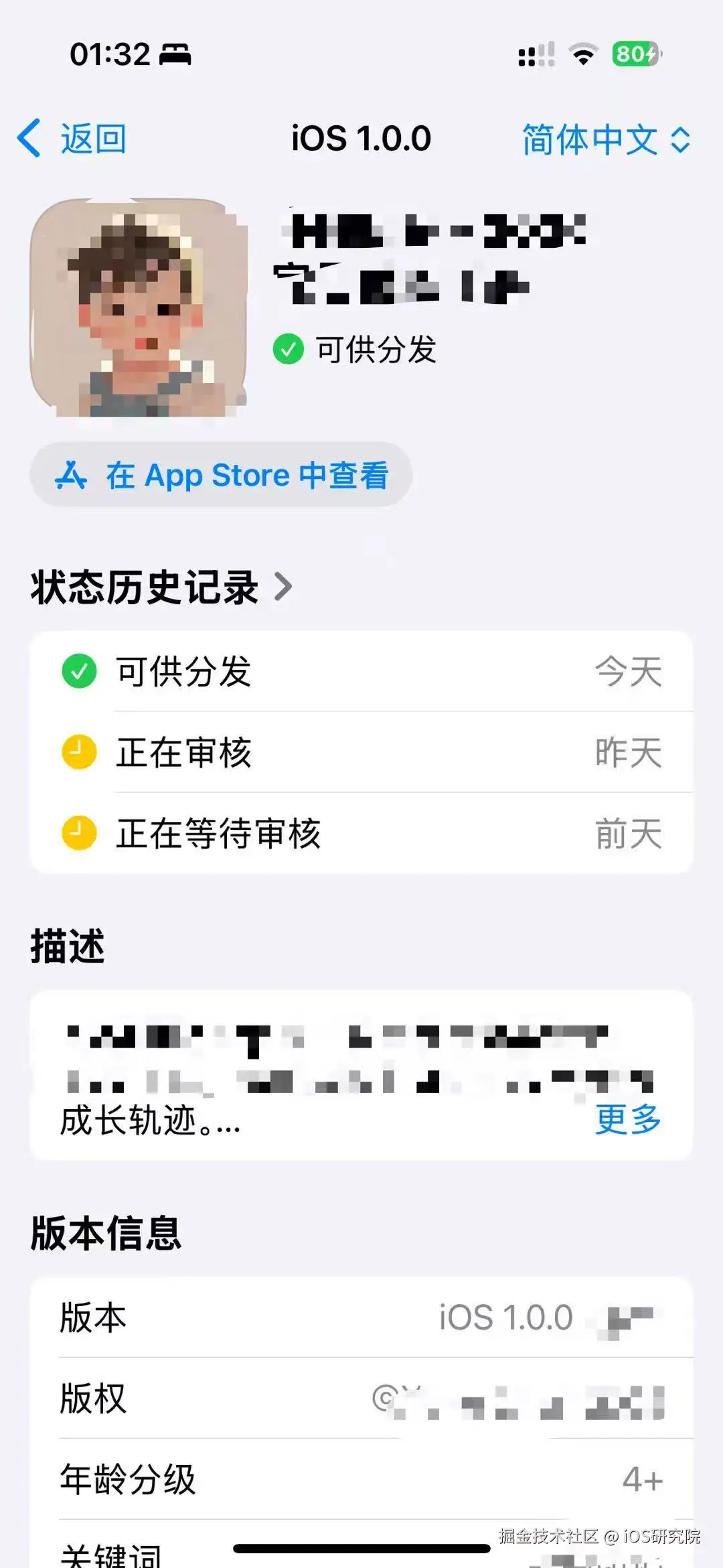Click green checkmark beside 可供分发 header
723x1568 pixels.
tap(289, 348)
